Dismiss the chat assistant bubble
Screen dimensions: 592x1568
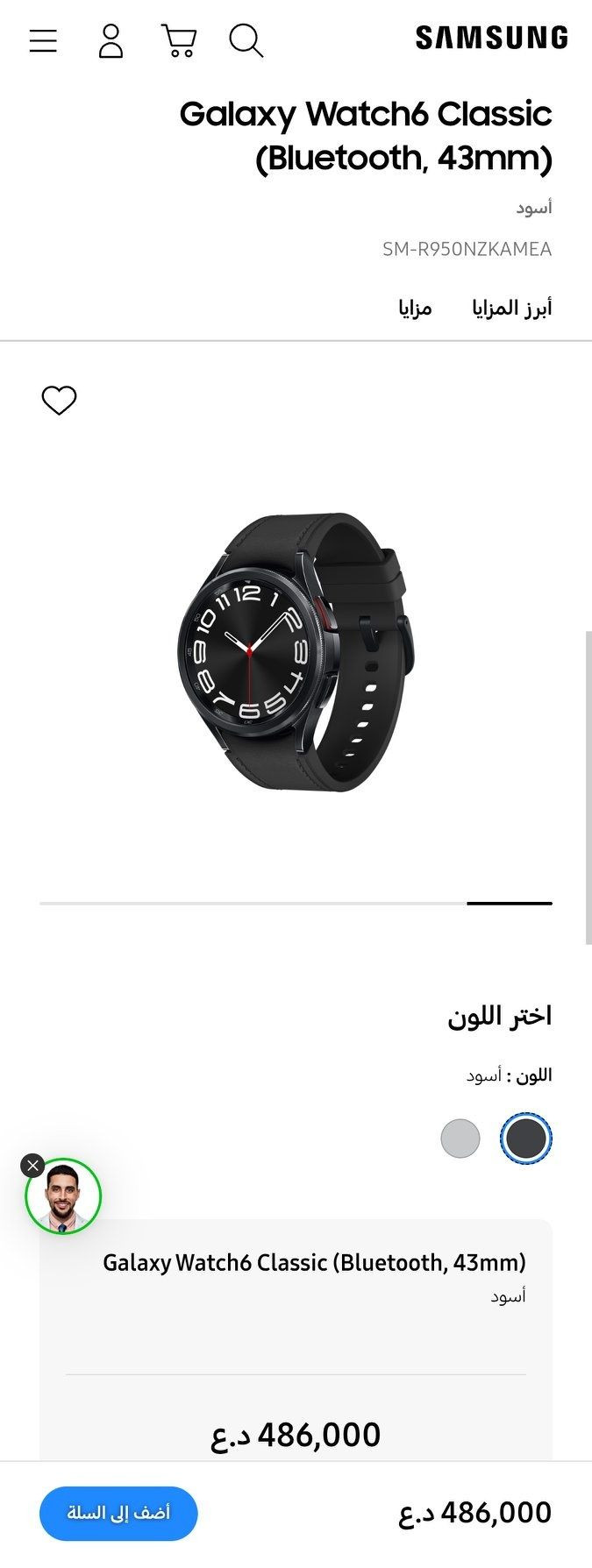[33, 1165]
